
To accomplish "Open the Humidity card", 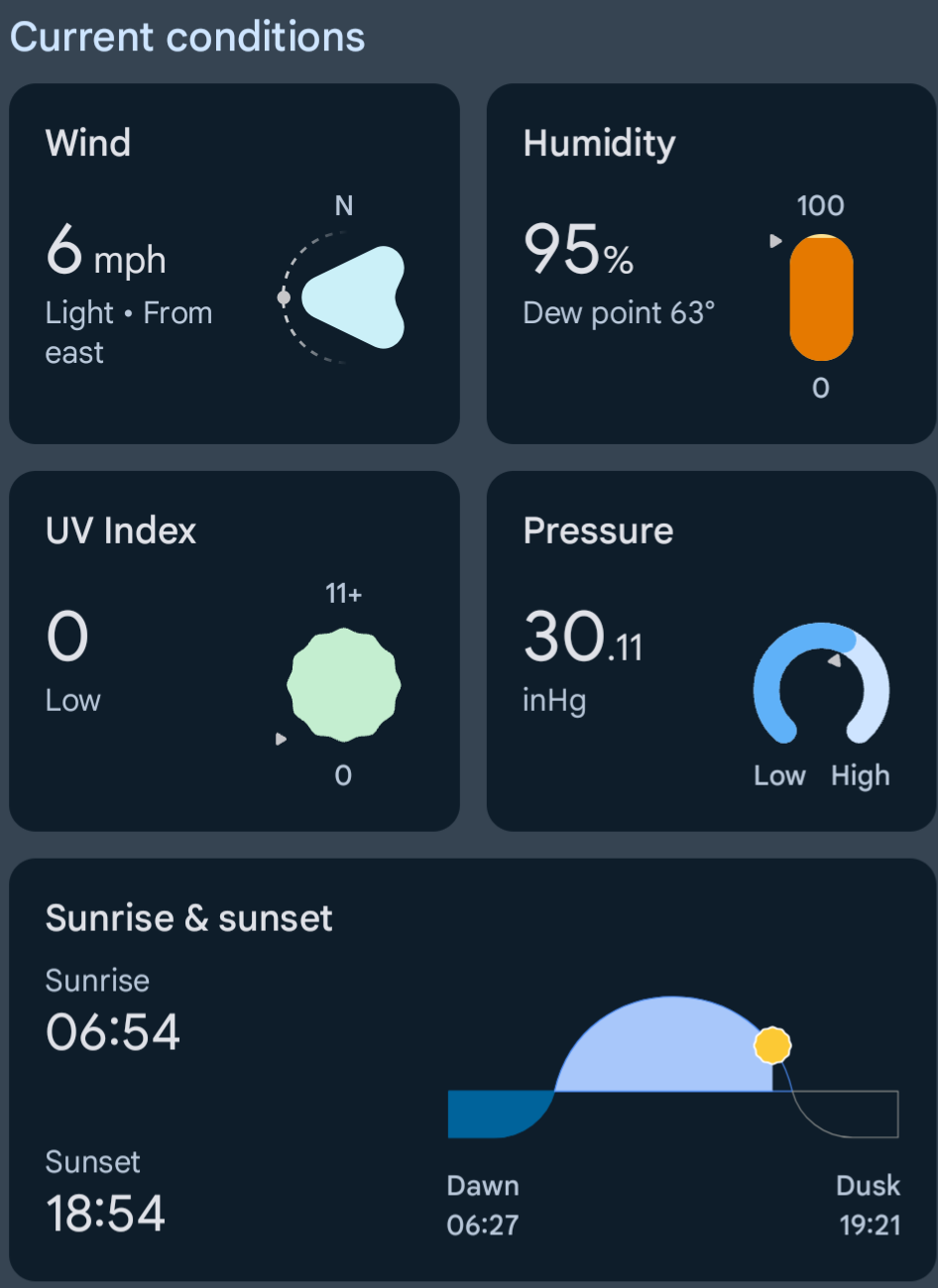I will coord(711,263).
